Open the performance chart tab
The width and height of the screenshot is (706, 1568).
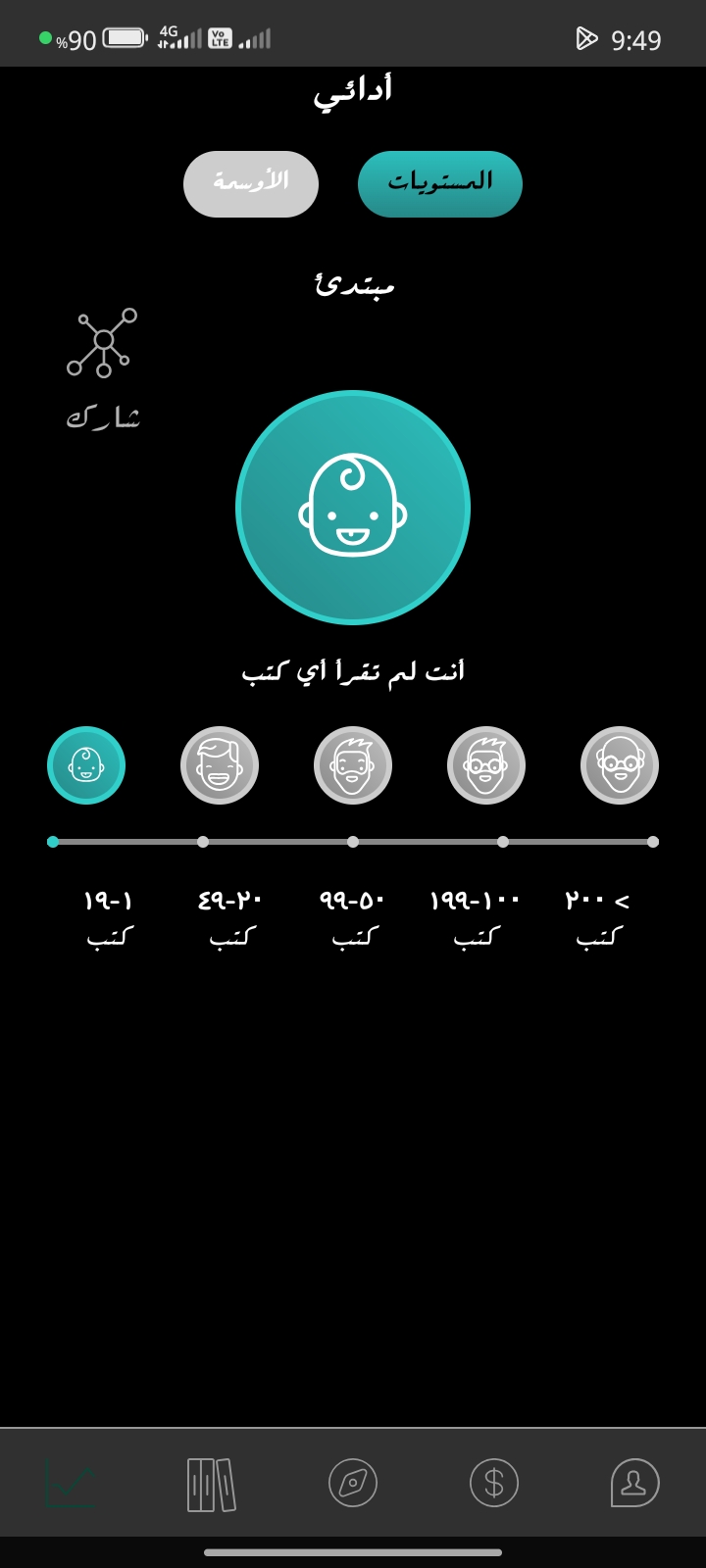click(x=70, y=1484)
